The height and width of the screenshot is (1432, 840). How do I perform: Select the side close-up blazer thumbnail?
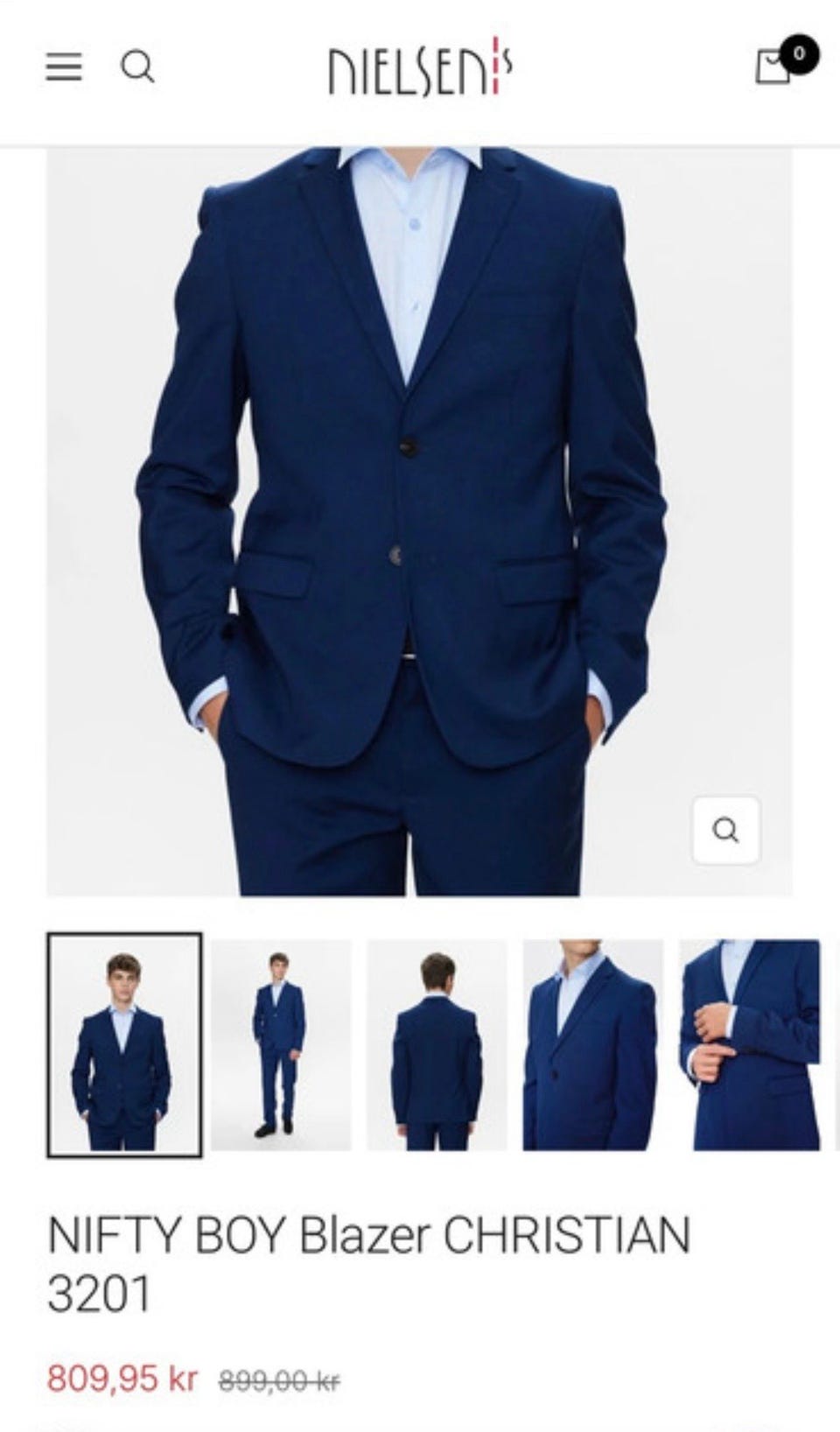click(592, 1045)
